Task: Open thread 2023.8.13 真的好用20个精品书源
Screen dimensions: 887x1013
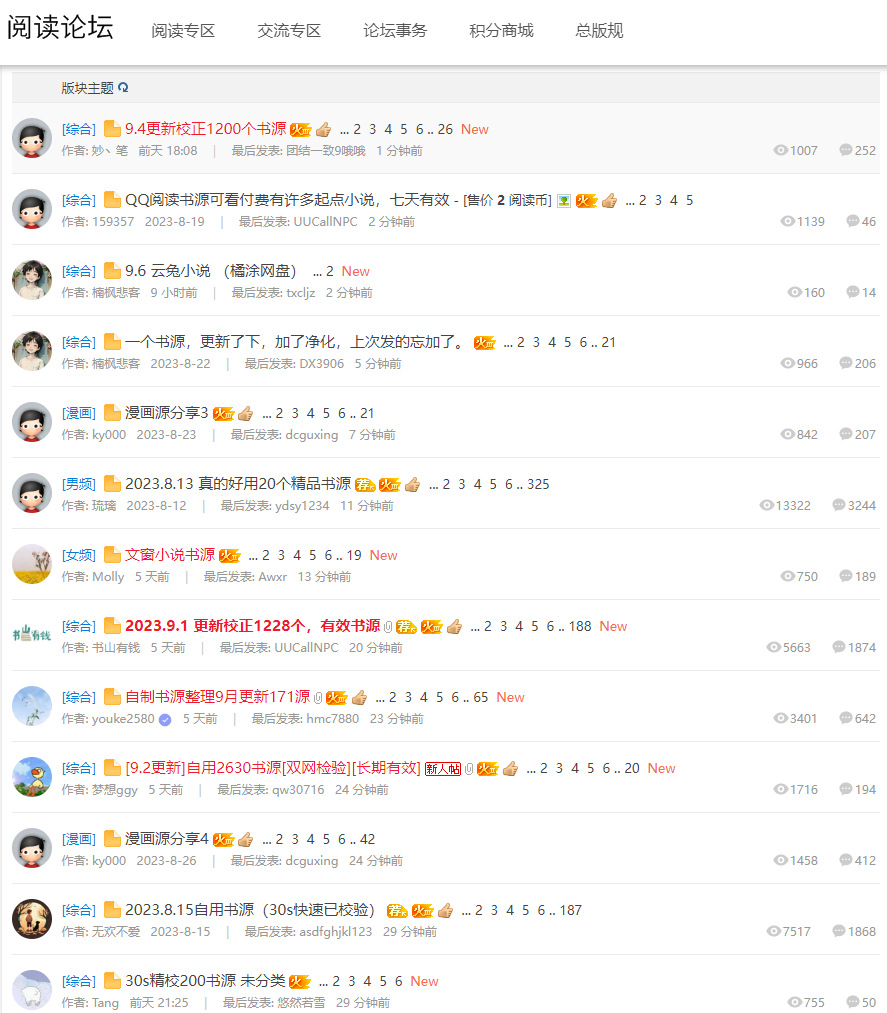Action: (x=238, y=484)
